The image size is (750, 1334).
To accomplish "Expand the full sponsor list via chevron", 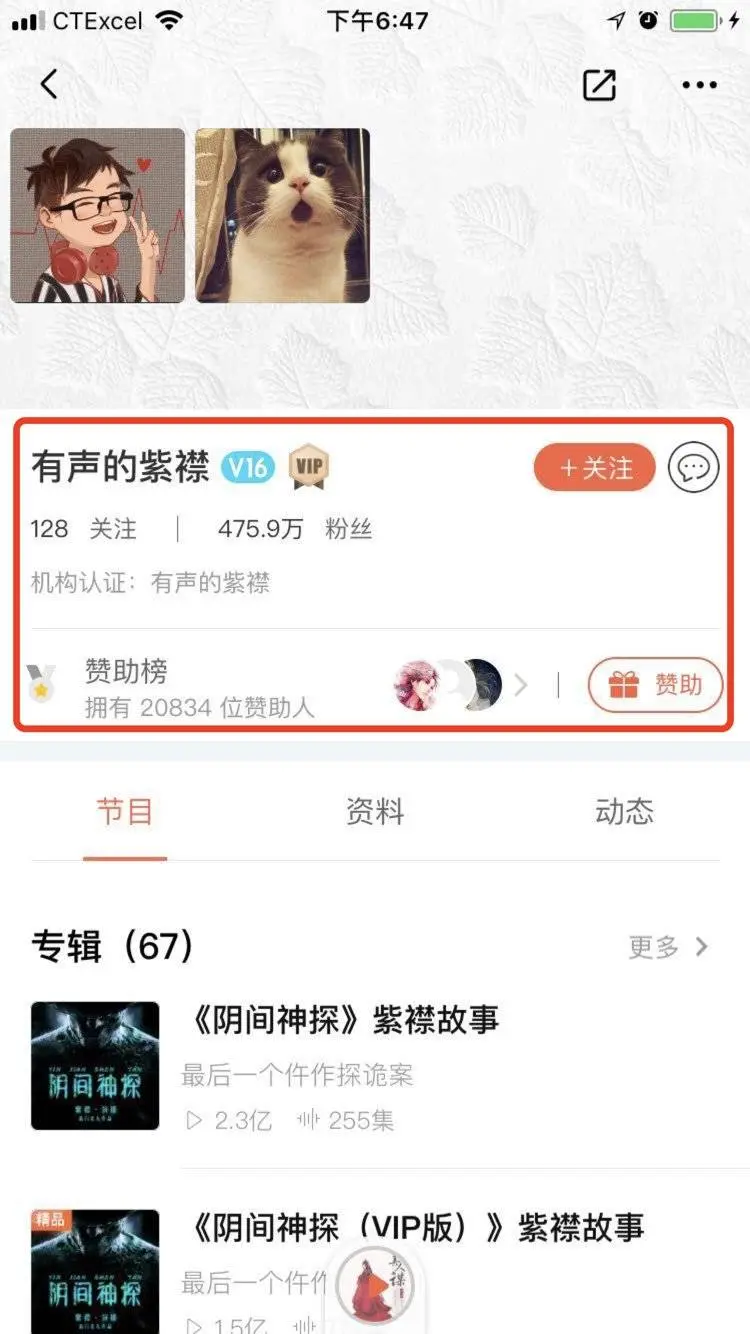I will 521,685.
